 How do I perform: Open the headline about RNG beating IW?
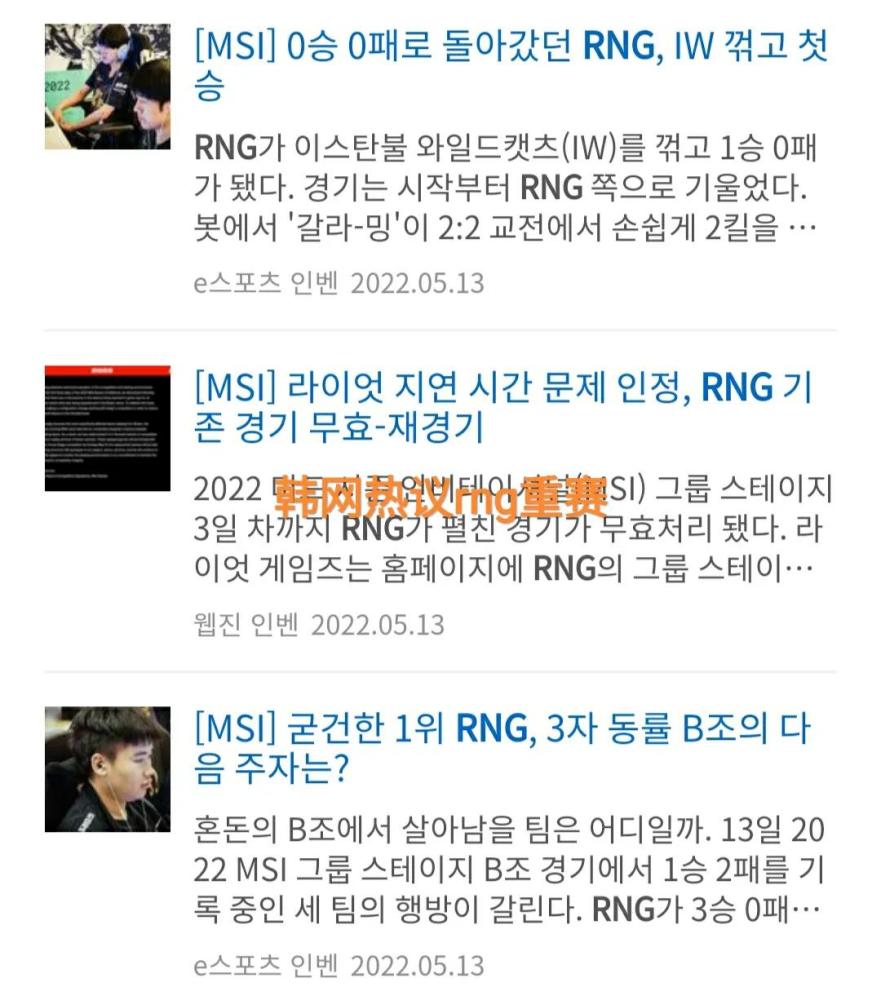(x=510, y=66)
